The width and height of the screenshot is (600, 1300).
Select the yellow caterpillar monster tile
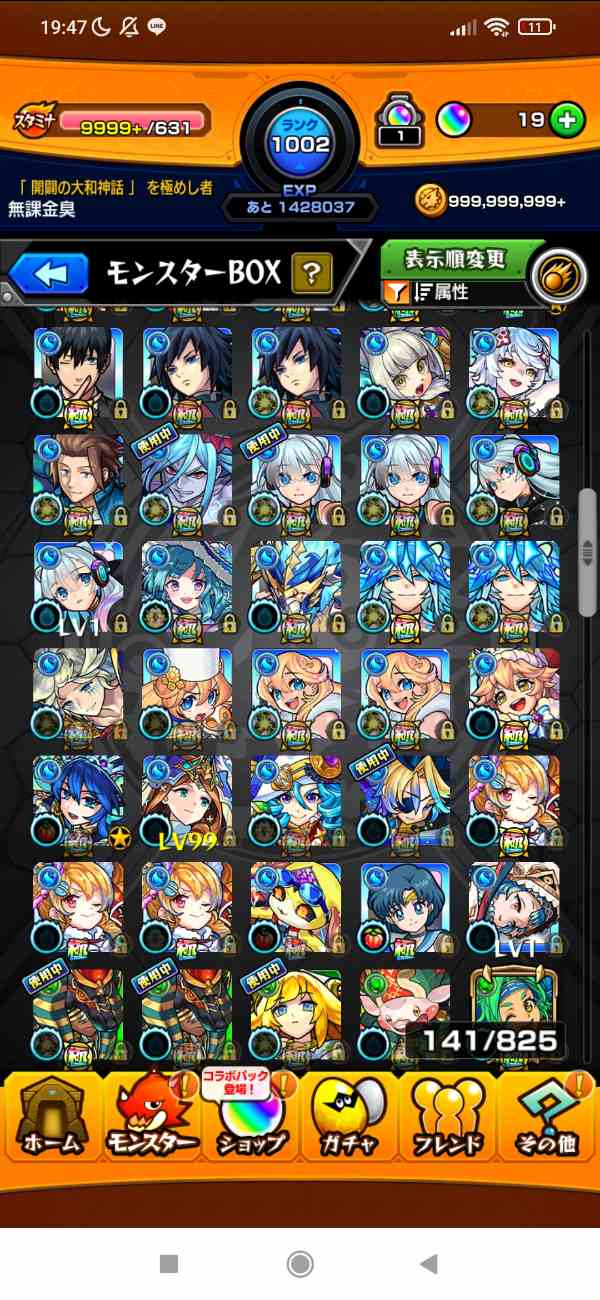click(x=295, y=907)
